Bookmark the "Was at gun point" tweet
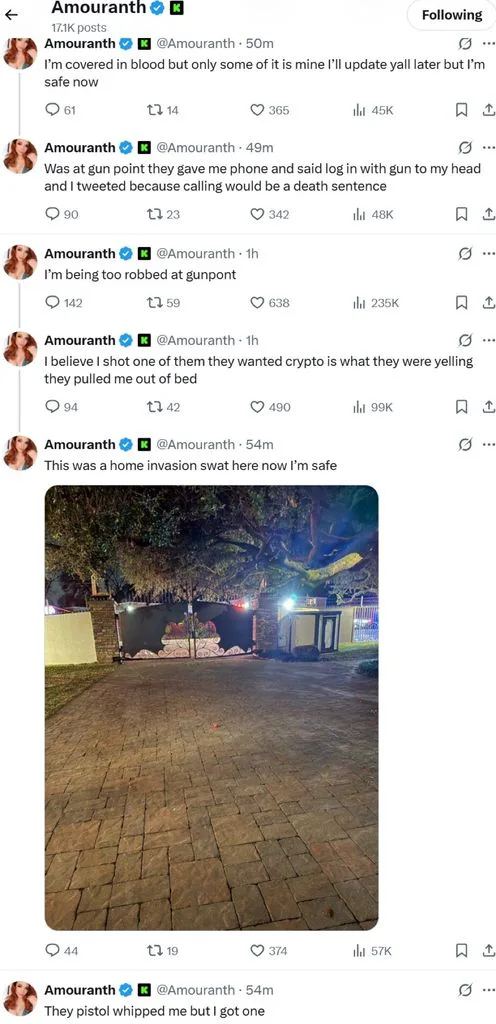This screenshot has height=1024, width=496. (461, 214)
